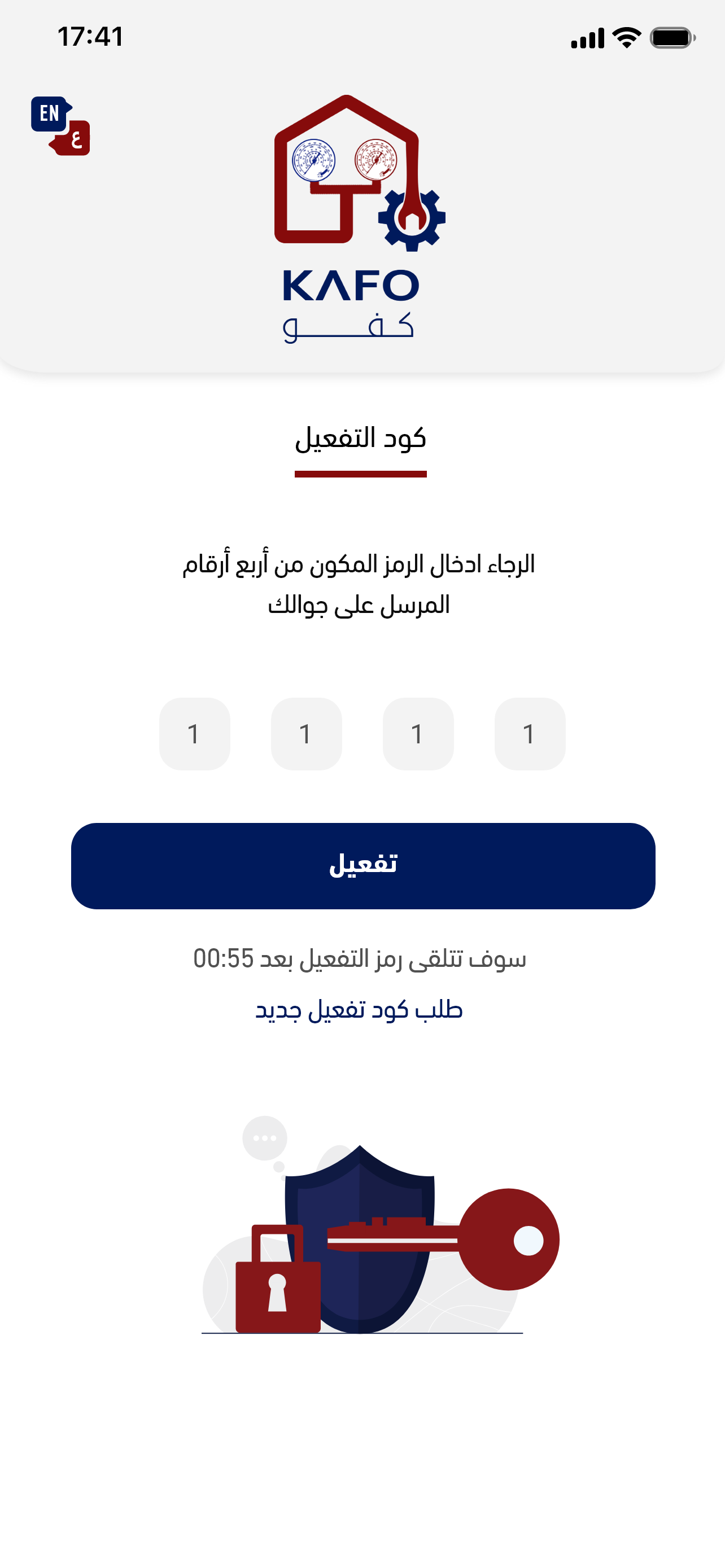This screenshot has height=1568, width=725.
Task: Request a new code via طلب كود تفعيل جديد
Action: coord(359,1010)
